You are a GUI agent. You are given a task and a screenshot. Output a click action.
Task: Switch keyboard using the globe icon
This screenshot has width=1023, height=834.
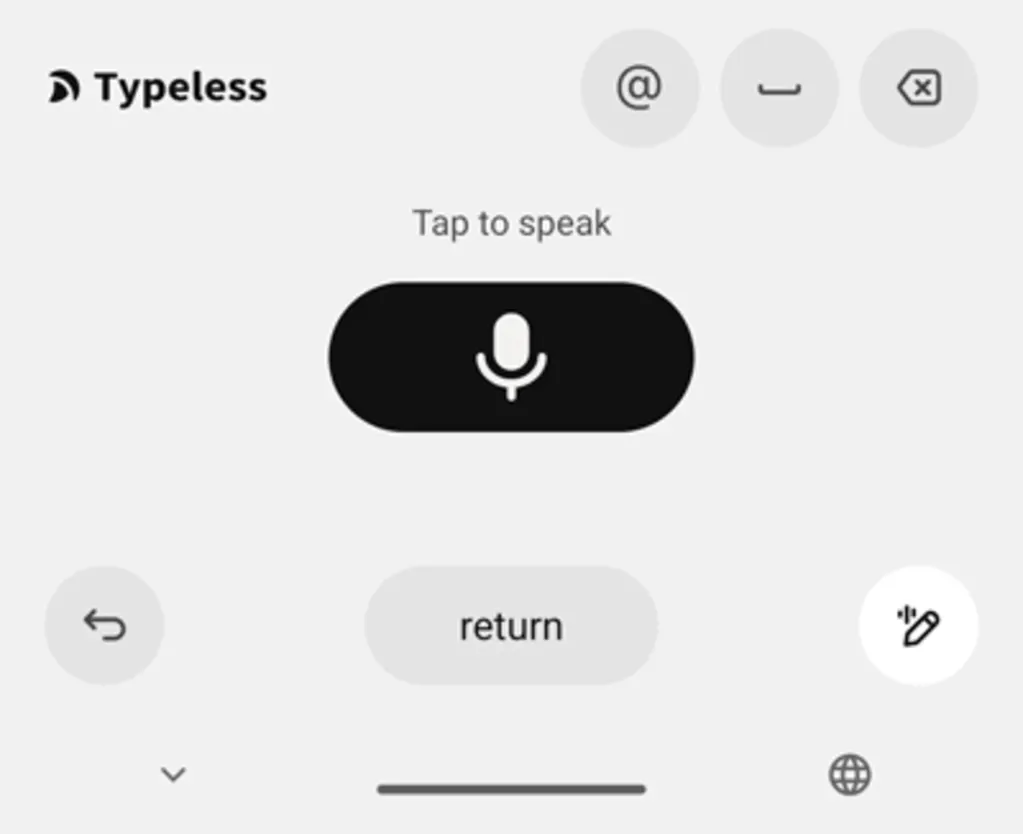(850, 774)
